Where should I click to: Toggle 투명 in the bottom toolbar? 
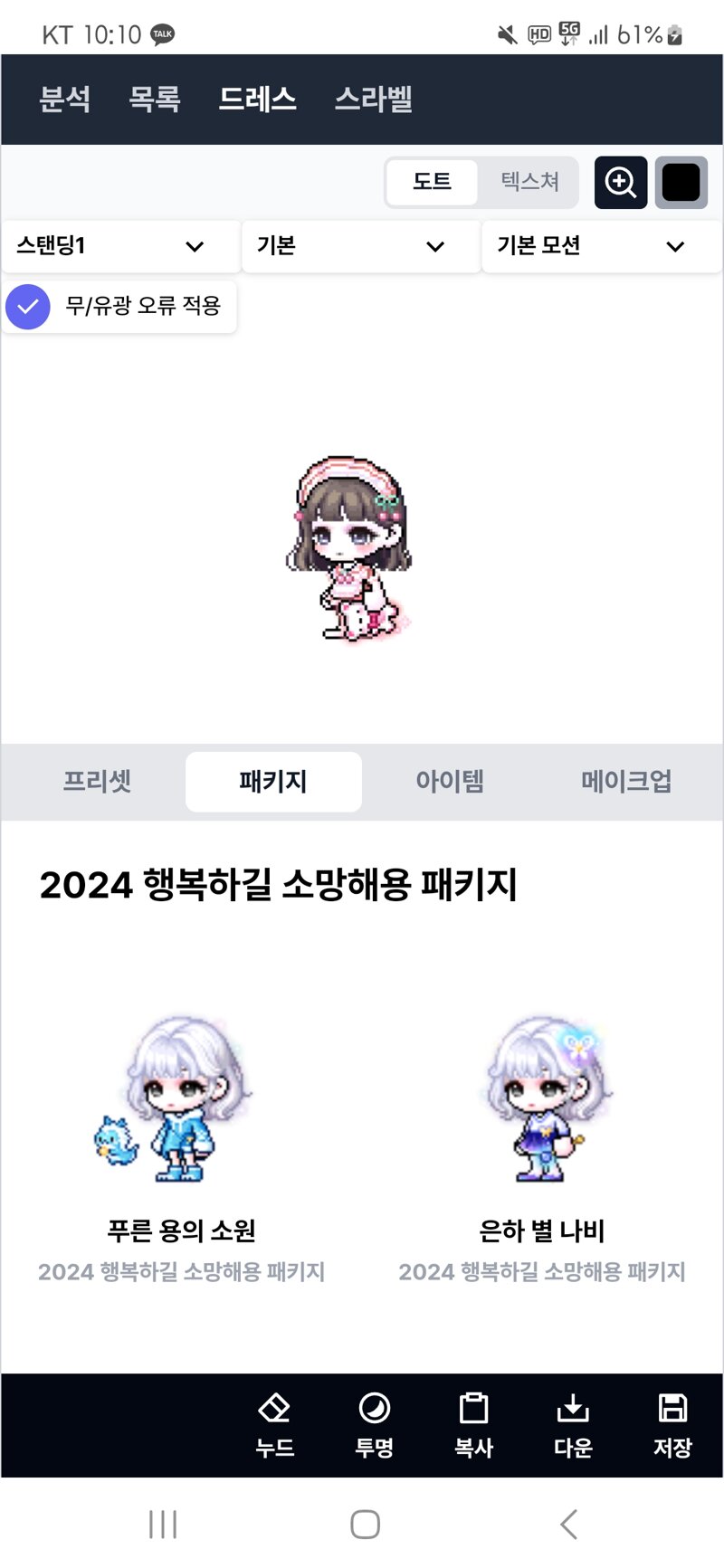374,1425
